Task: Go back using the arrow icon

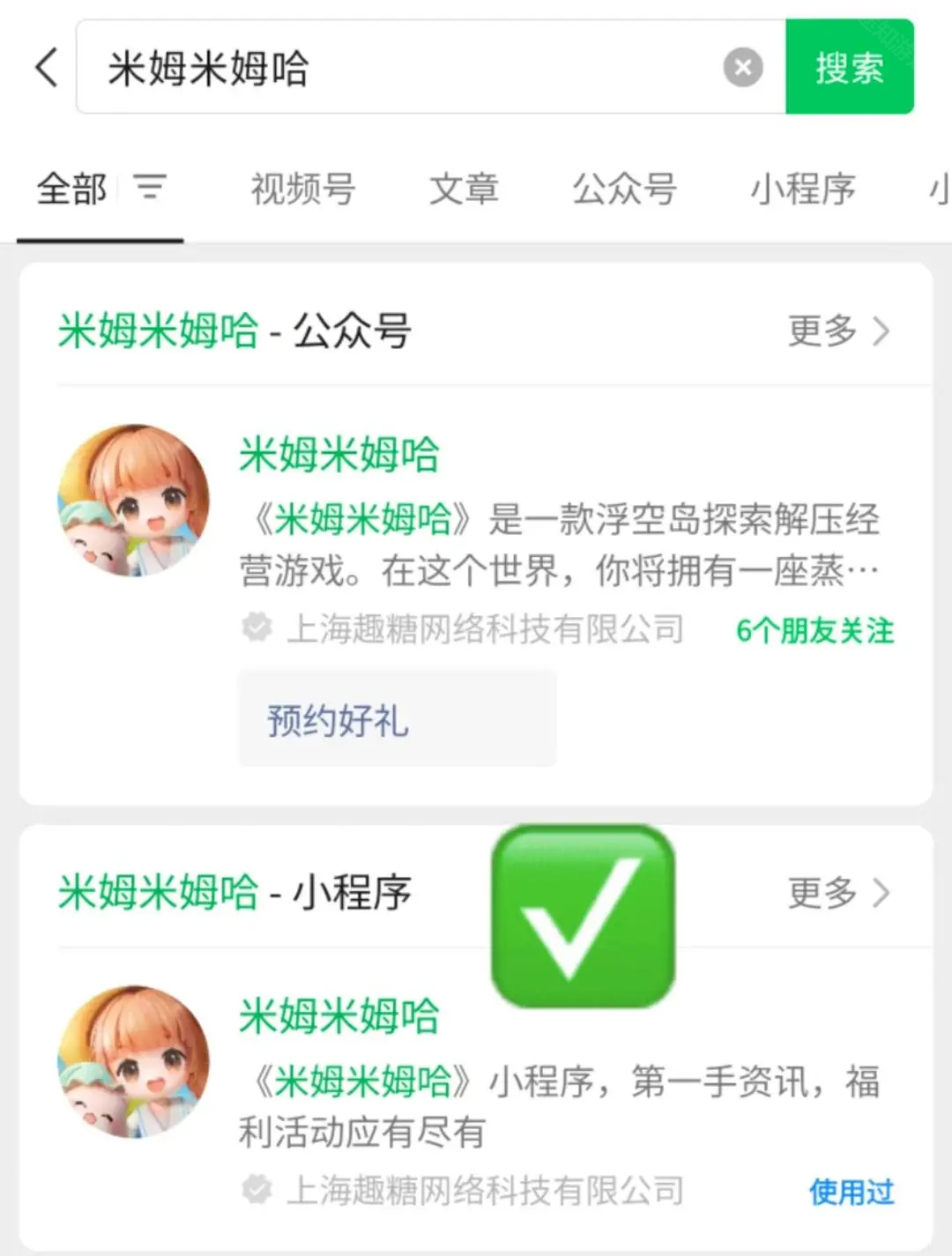Action: click(x=47, y=68)
